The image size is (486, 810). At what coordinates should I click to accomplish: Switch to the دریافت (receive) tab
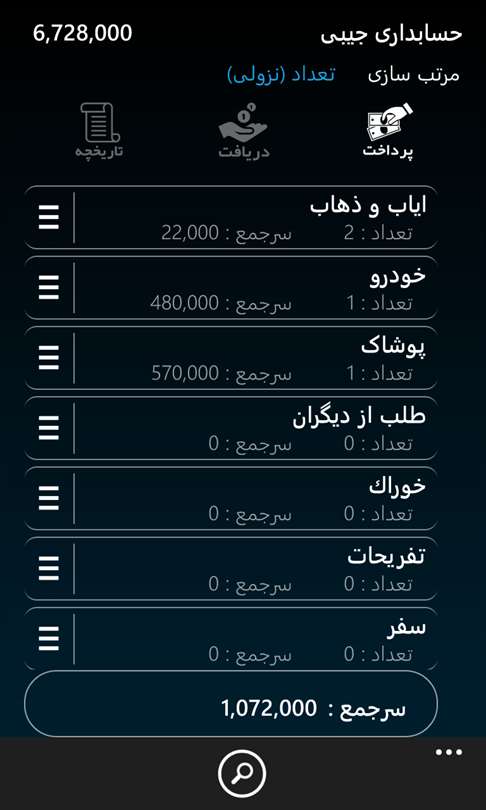pyautogui.click(x=243, y=131)
